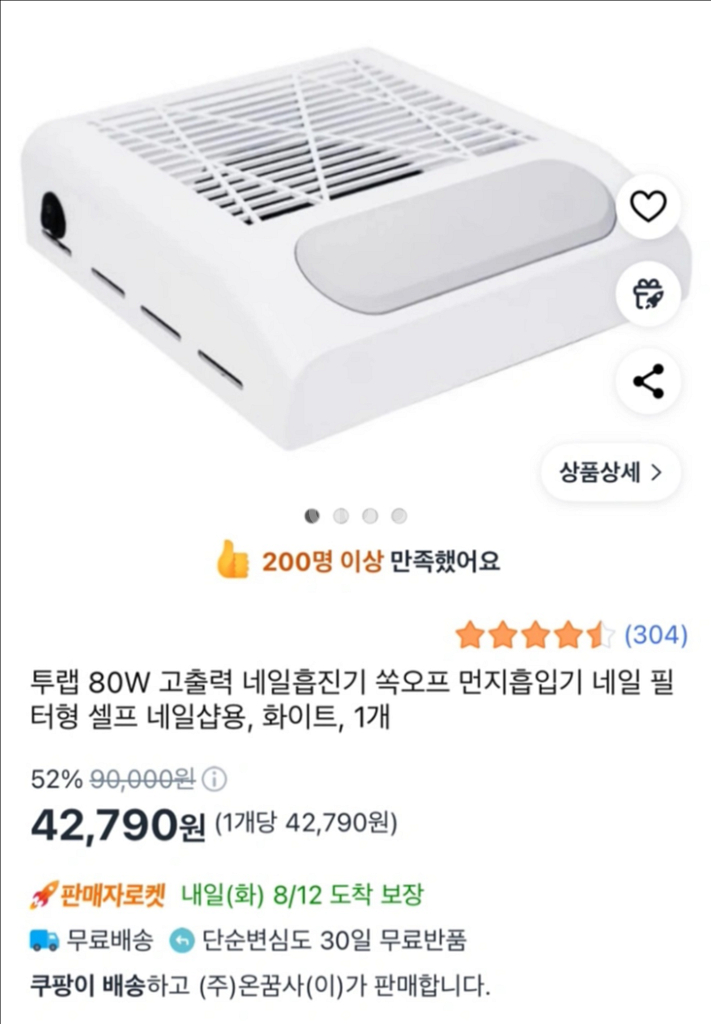Jump to the second image indicator dot
The height and width of the screenshot is (1024, 711).
(x=341, y=516)
